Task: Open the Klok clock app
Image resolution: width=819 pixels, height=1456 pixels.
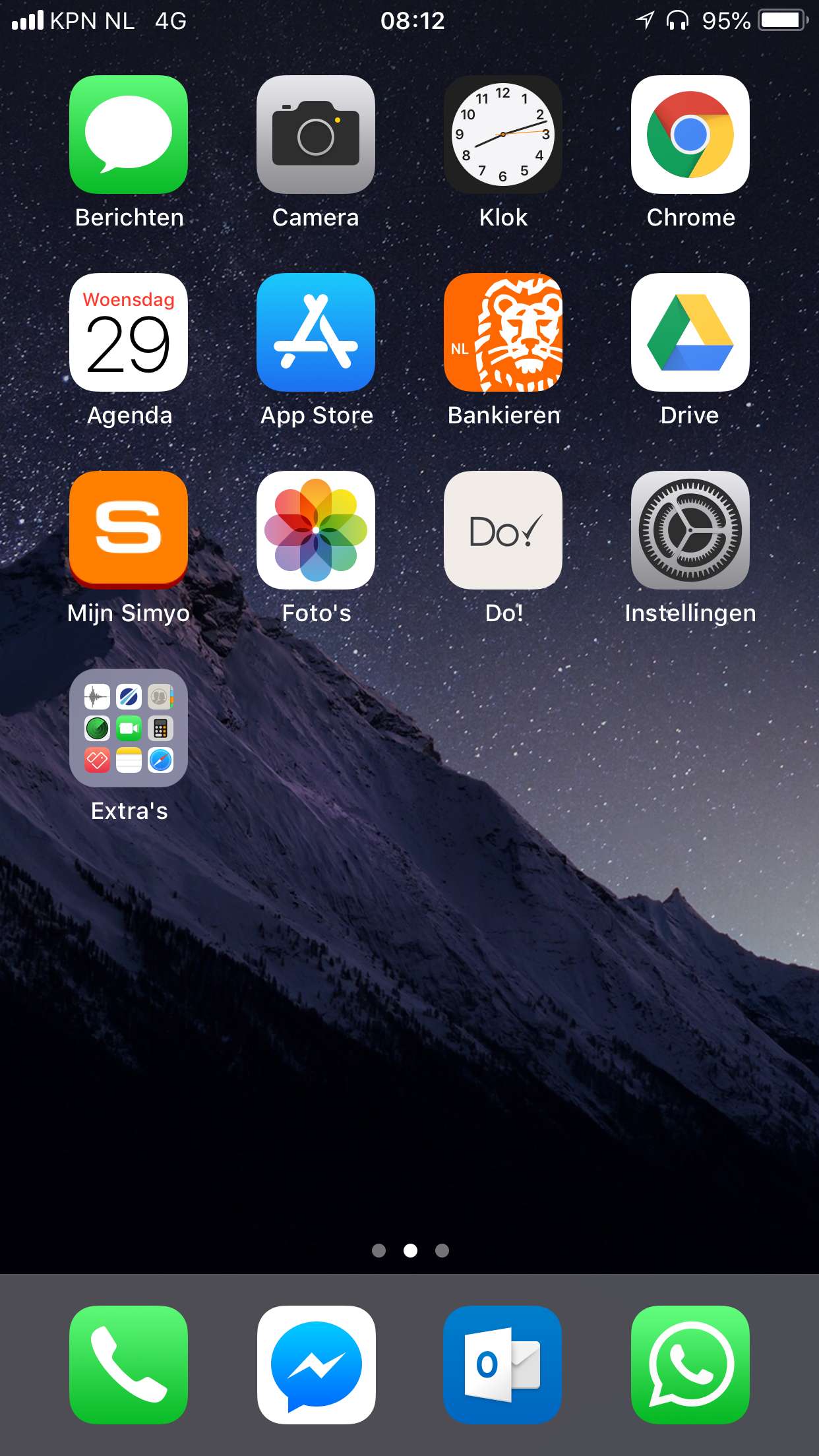Action: 503,135
